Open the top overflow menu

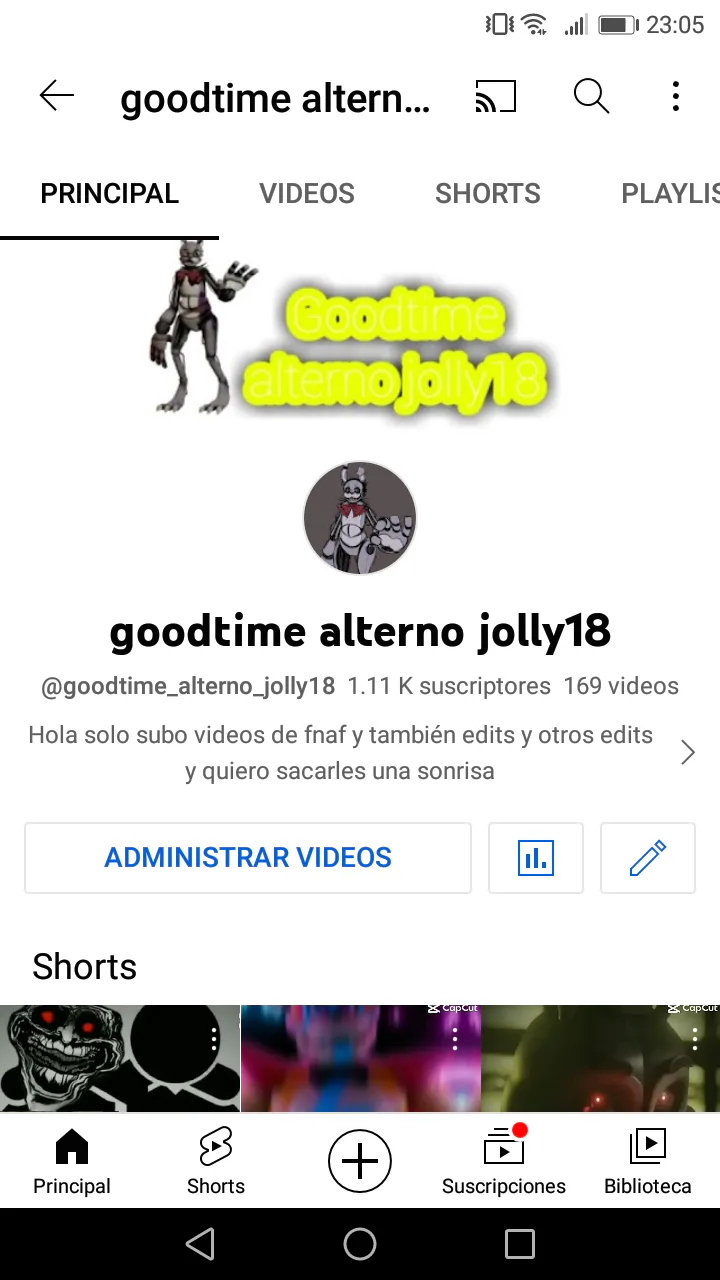pyautogui.click(x=676, y=97)
